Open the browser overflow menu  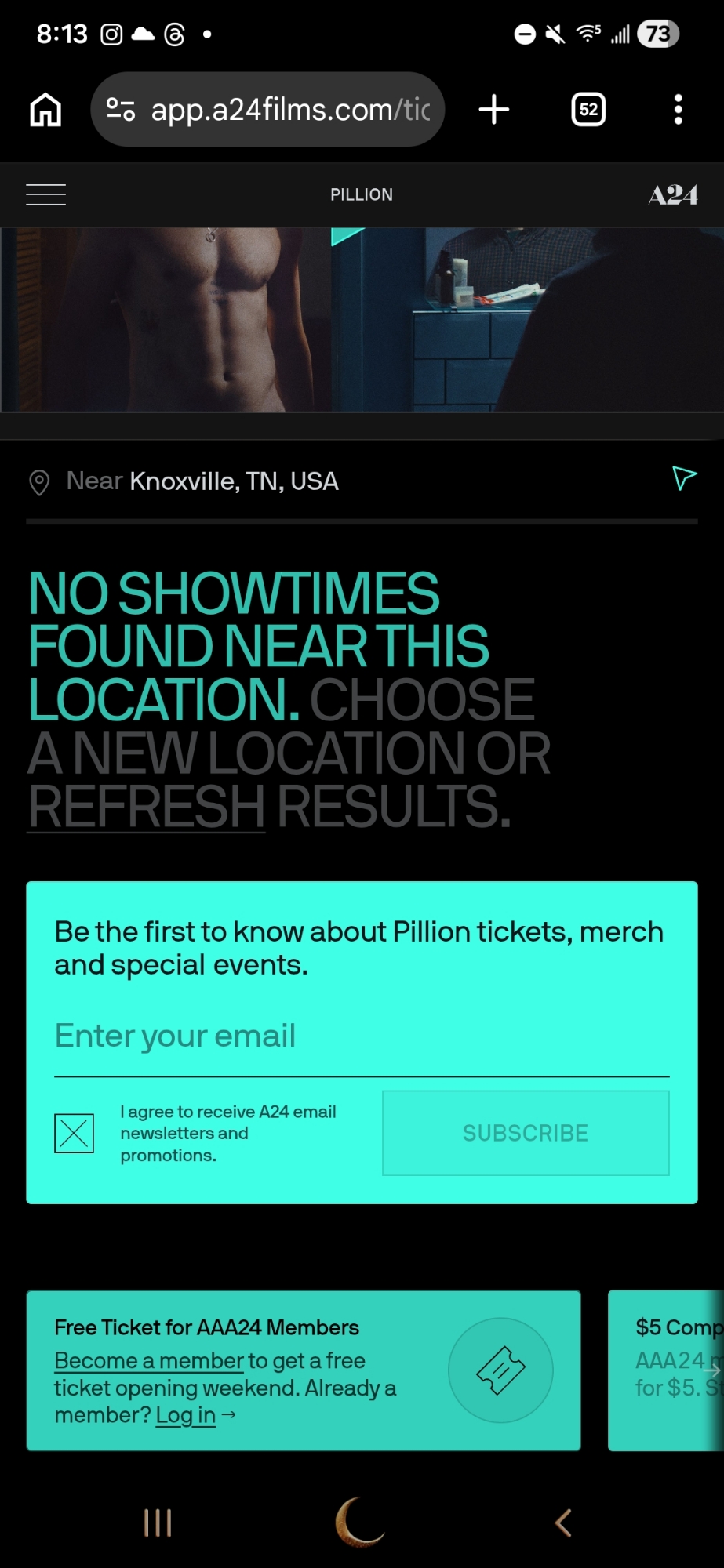pyautogui.click(x=678, y=110)
